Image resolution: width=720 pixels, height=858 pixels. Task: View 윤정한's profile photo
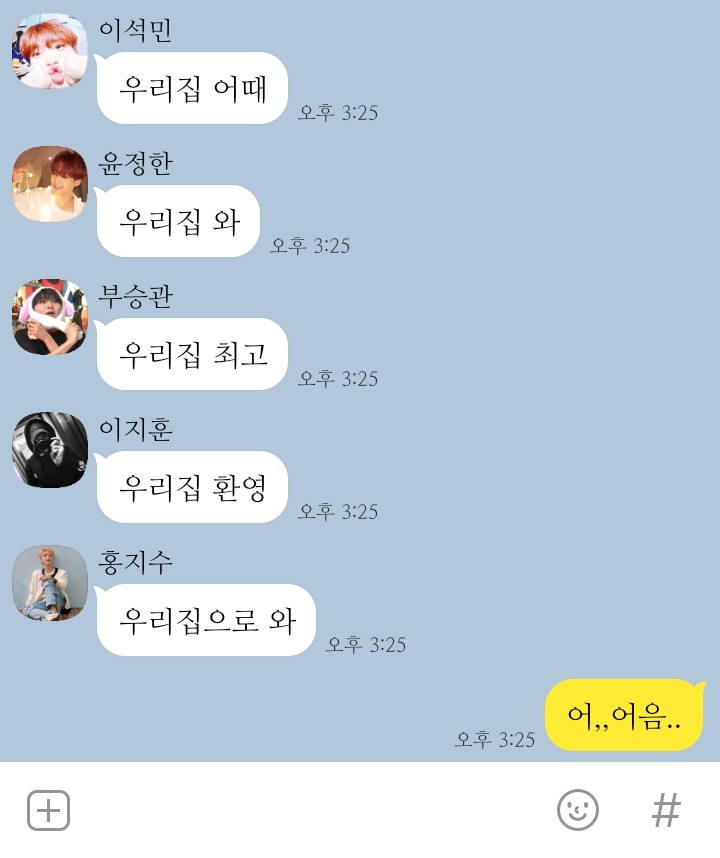click(x=50, y=184)
